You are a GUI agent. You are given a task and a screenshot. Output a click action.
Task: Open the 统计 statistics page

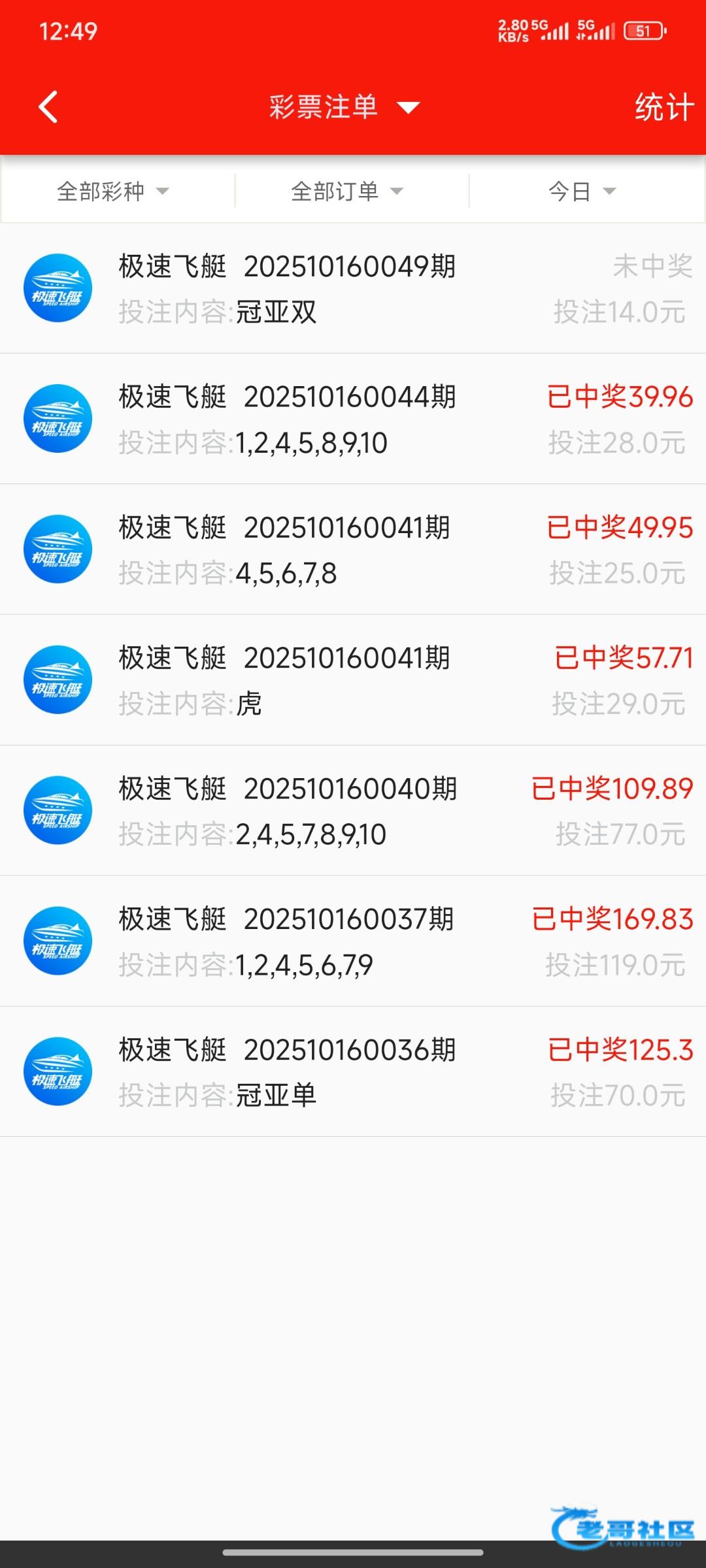(x=664, y=107)
